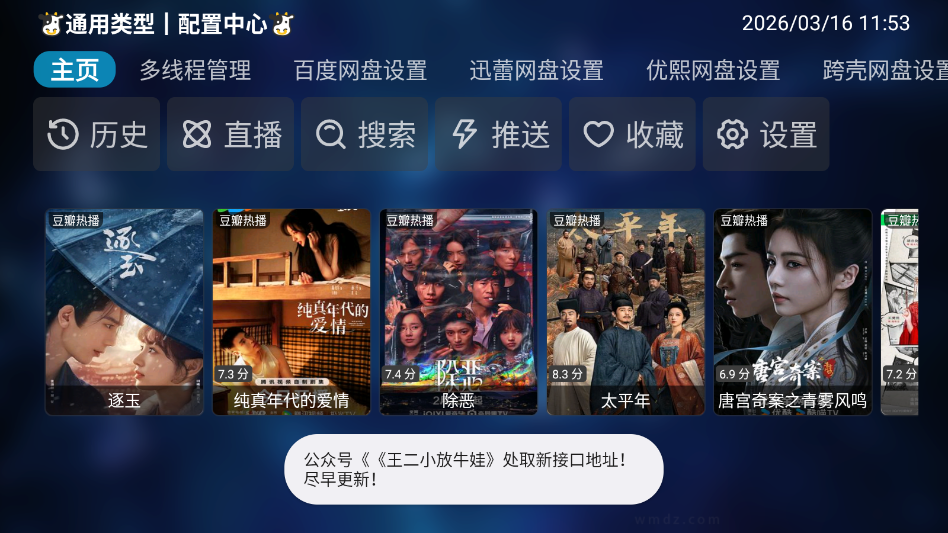Select the 百度网盘设置 tab
The image size is (948, 533).
pos(360,70)
